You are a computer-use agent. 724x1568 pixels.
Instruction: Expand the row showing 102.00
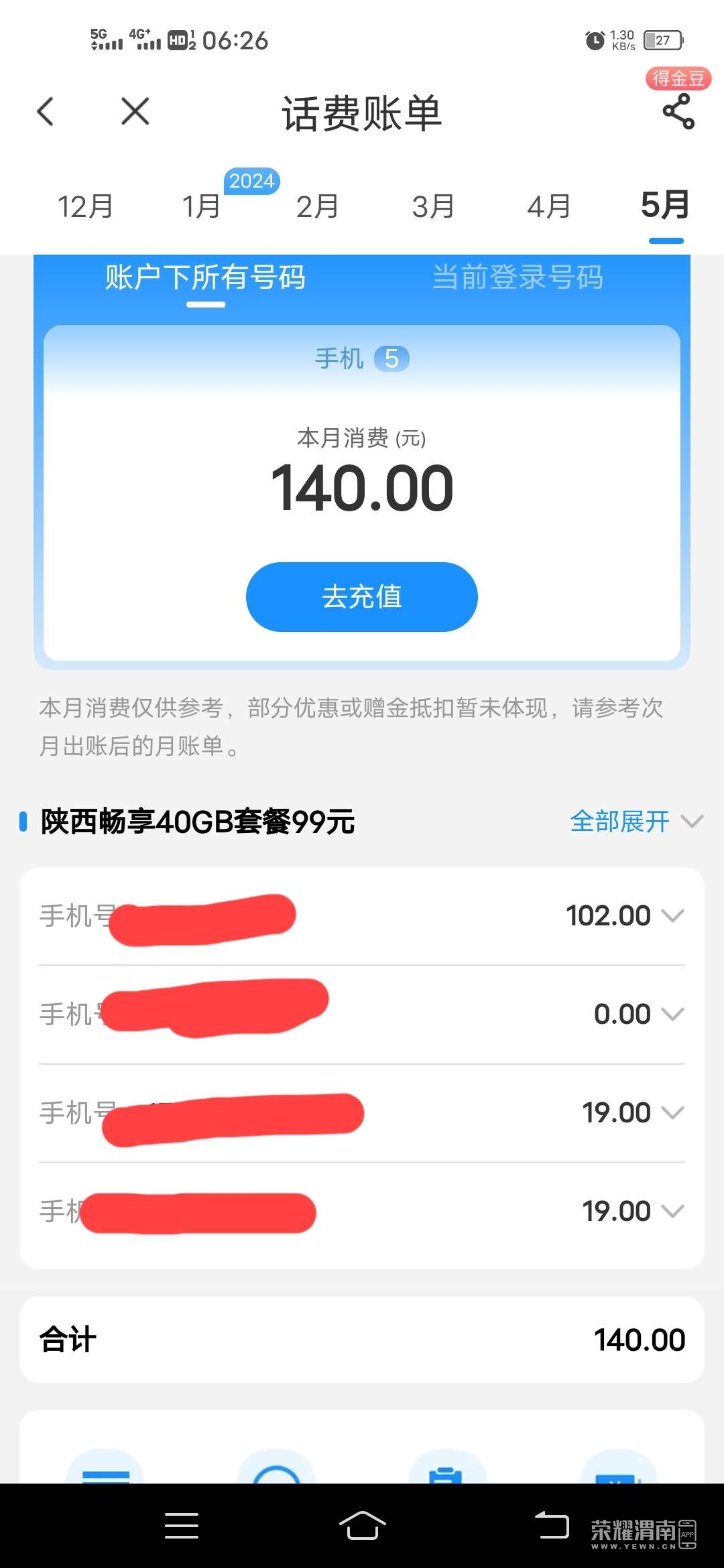click(672, 915)
